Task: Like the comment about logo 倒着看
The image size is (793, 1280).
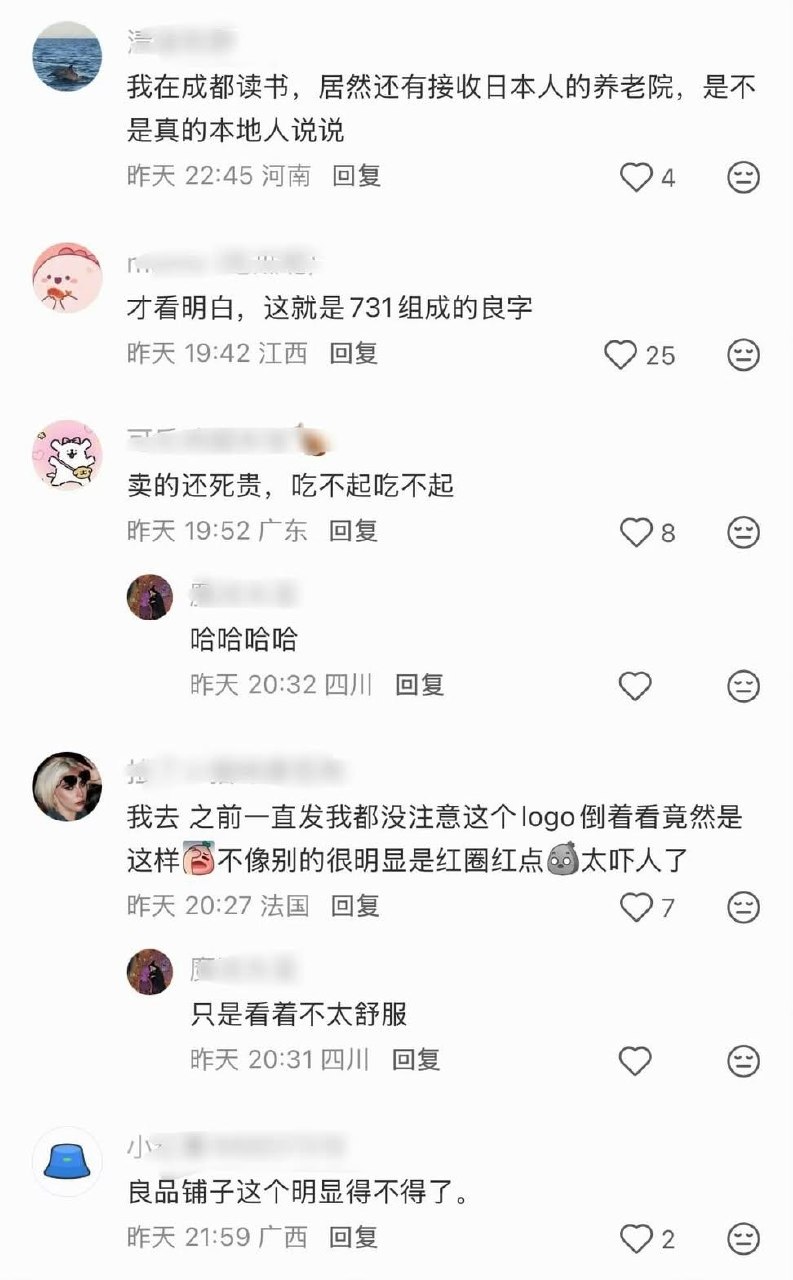Action: tap(636, 907)
